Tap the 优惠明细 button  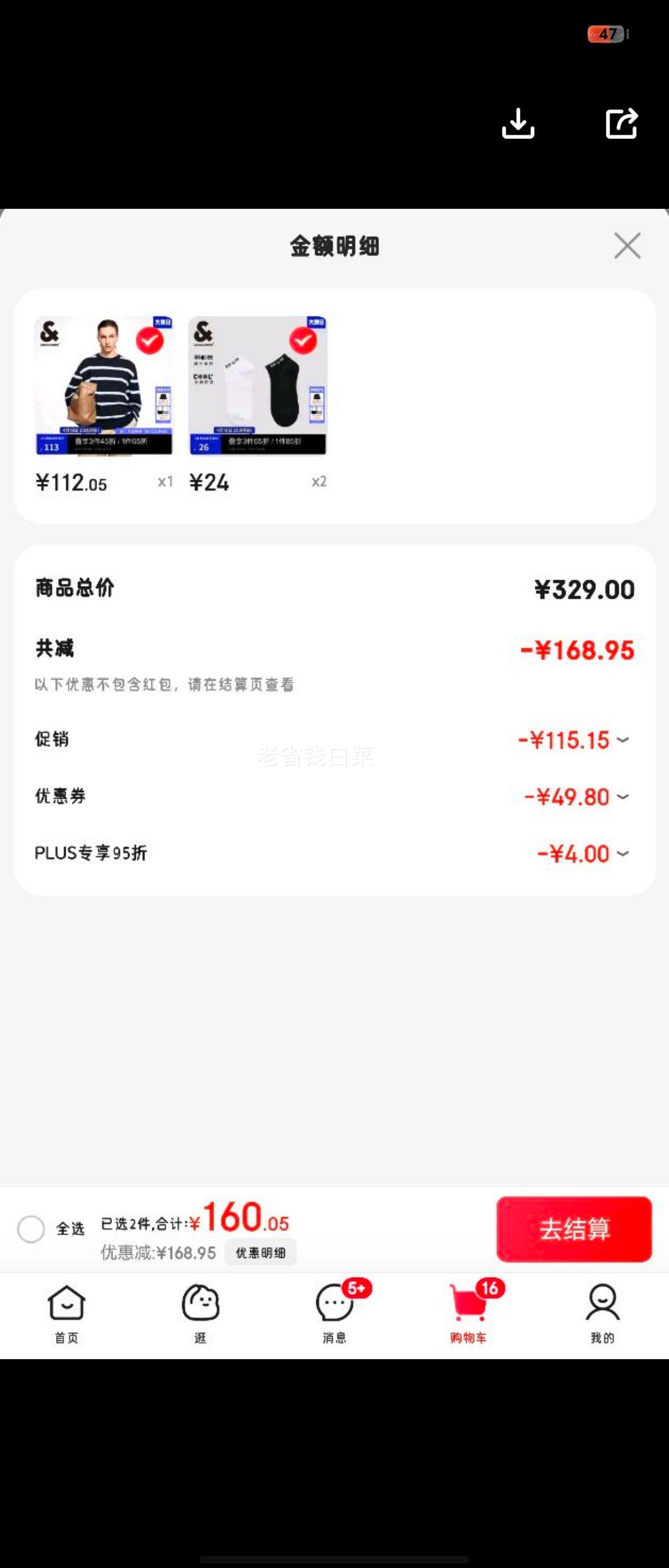click(260, 1252)
